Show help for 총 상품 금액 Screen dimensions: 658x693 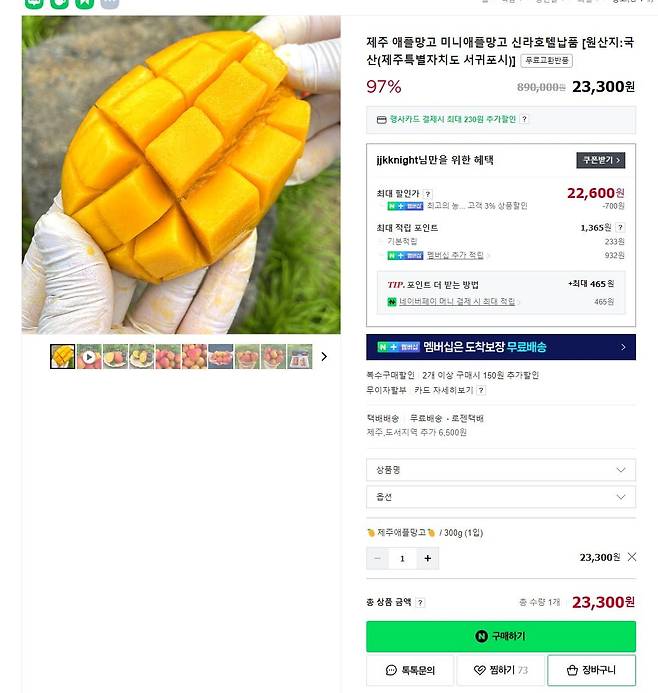pyautogui.click(x=420, y=603)
